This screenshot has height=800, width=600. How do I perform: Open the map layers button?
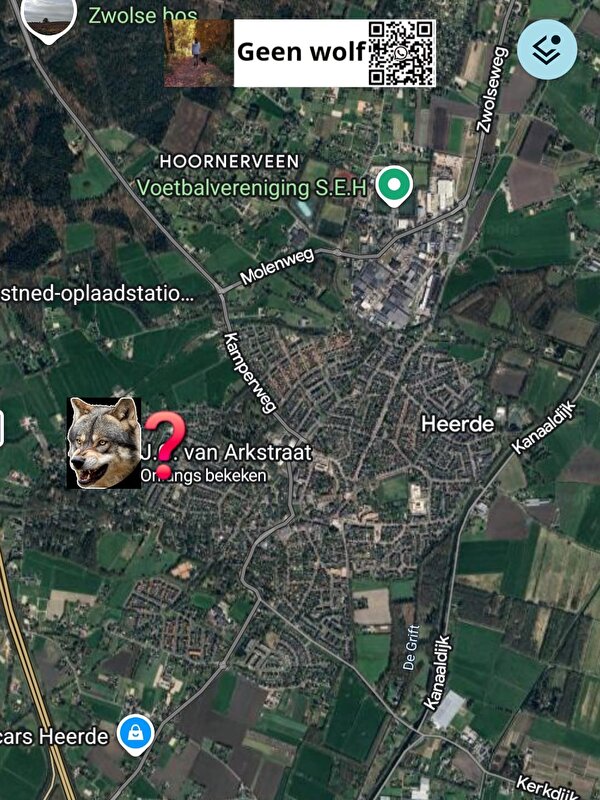(x=547, y=50)
